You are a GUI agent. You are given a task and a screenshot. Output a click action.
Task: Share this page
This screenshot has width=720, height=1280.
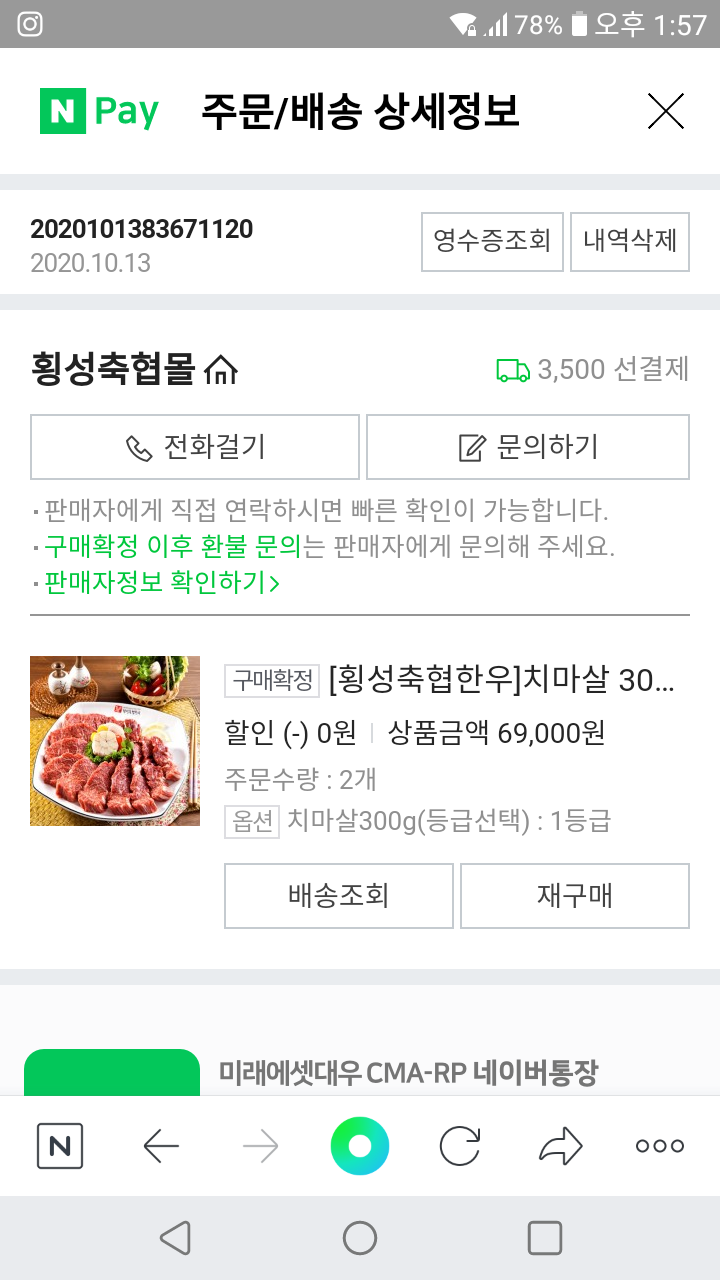point(560,1146)
